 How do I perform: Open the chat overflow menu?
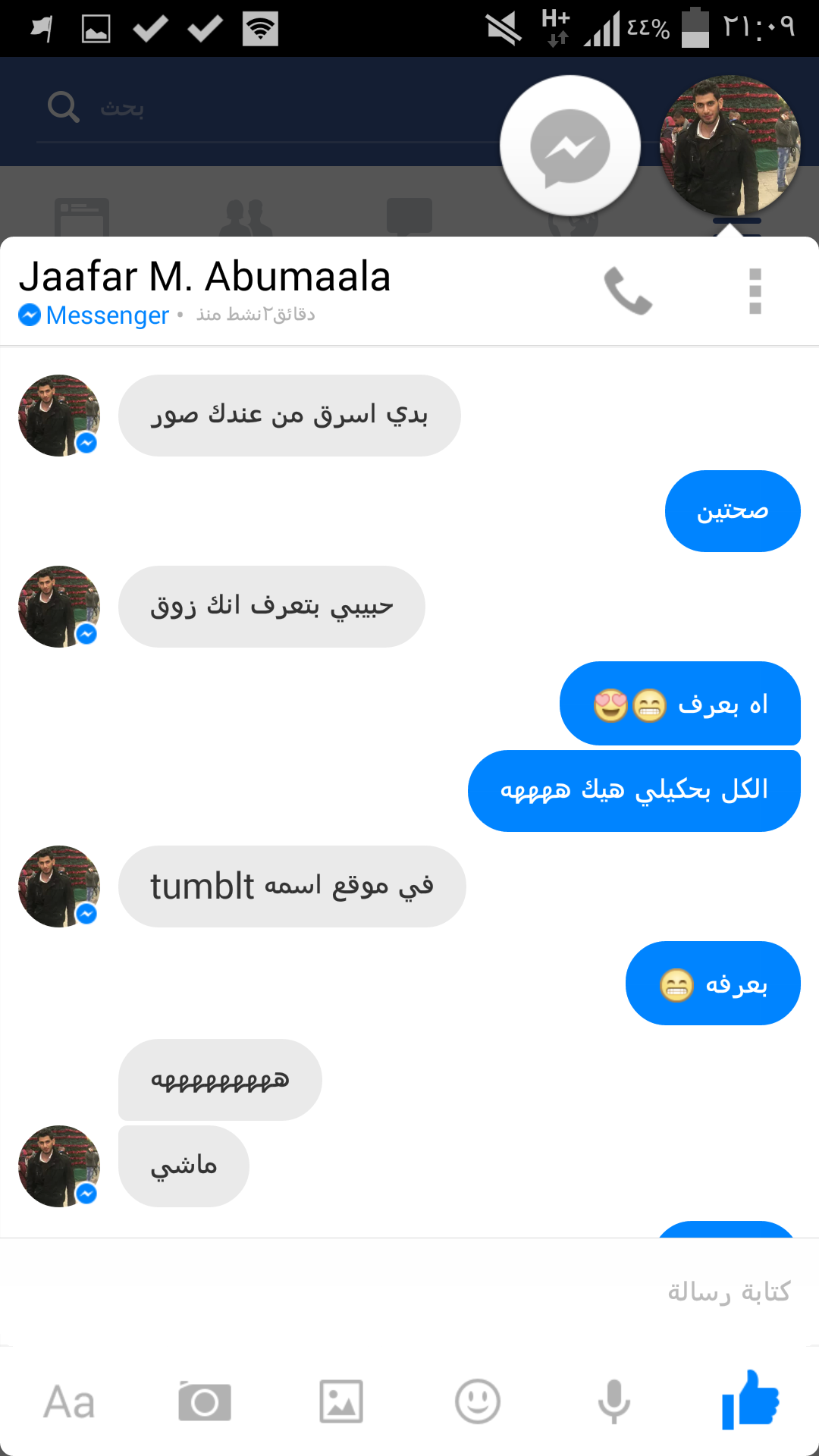pos(755,291)
